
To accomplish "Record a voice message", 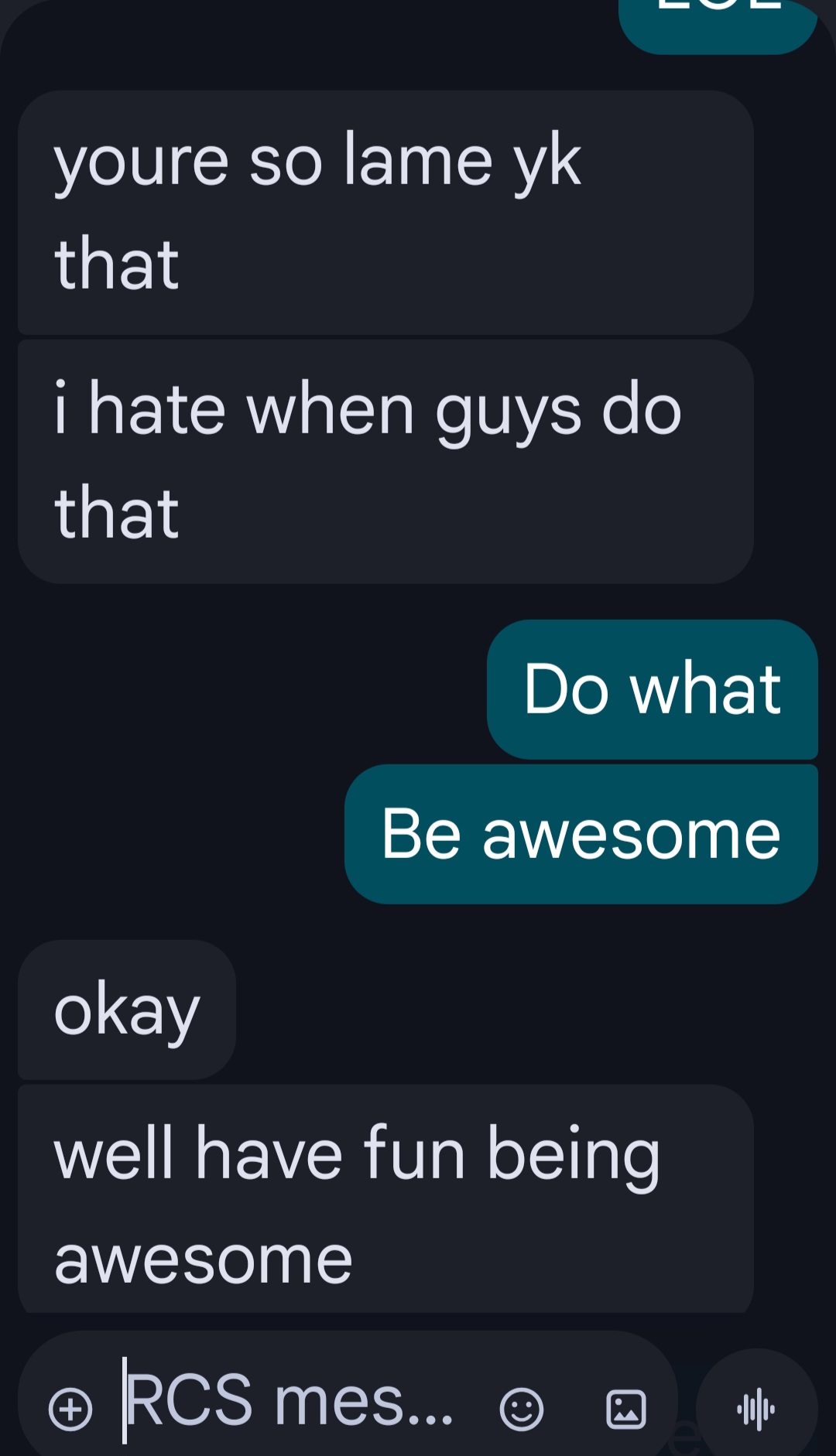I will pos(756,1409).
